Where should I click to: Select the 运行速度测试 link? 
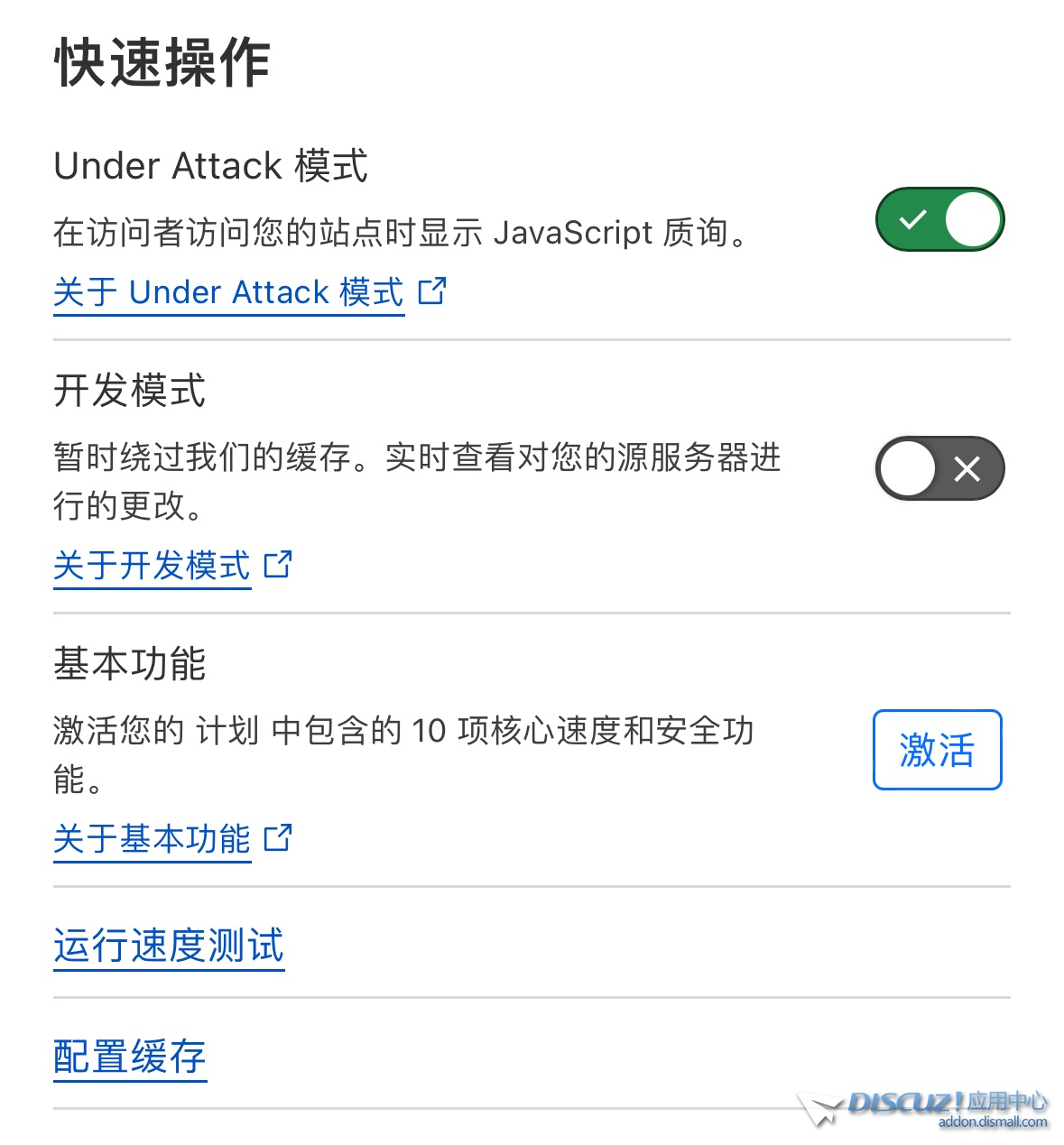[x=169, y=946]
